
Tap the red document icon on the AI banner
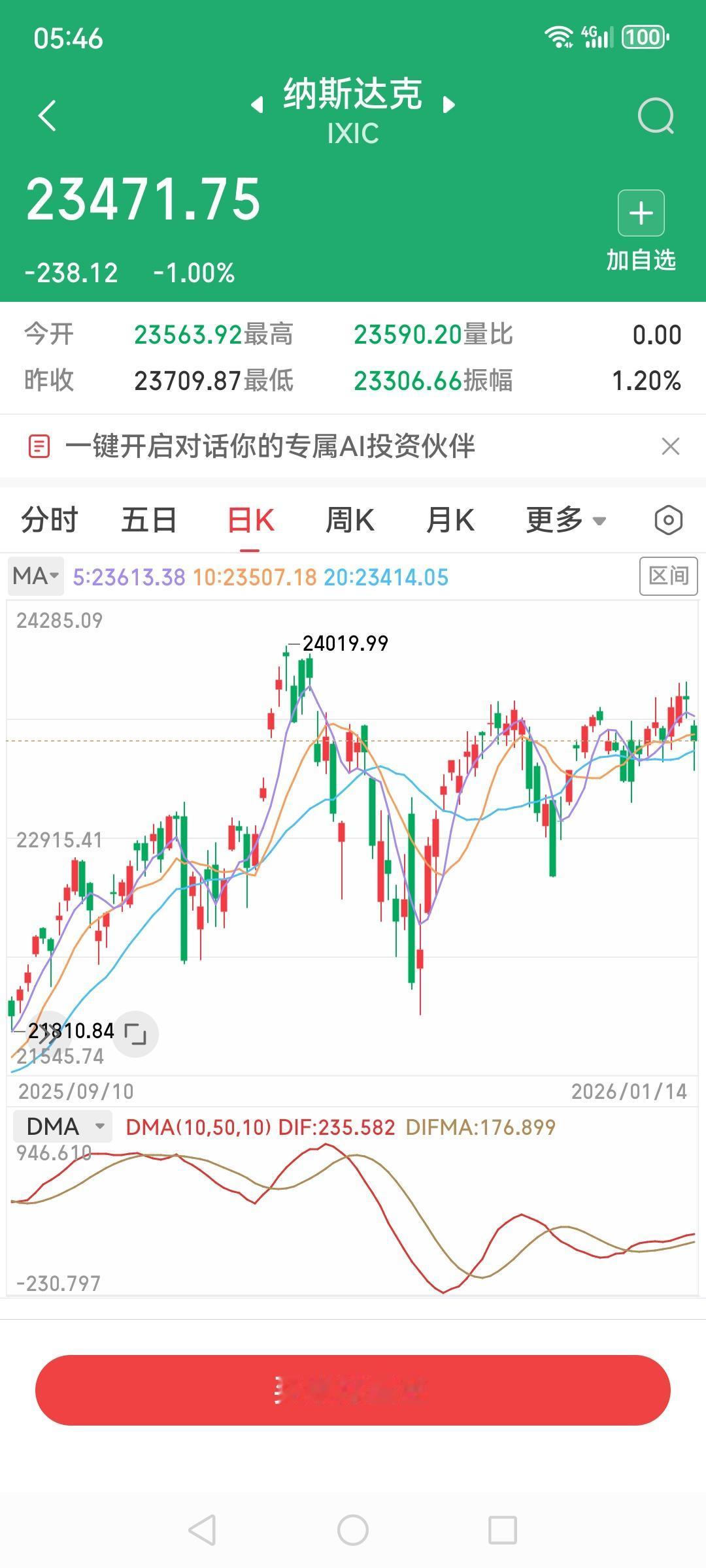click(41, 446)
